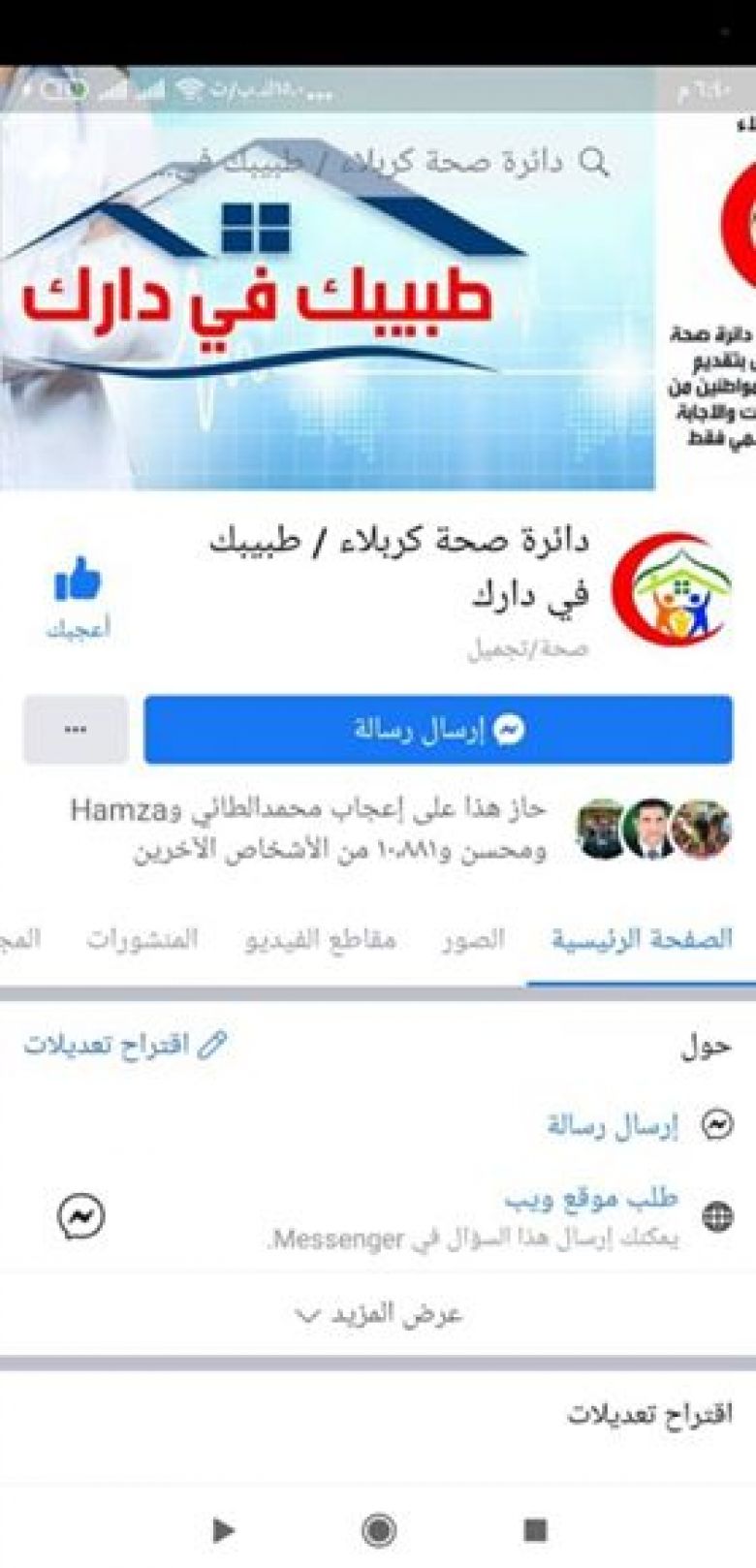Tap the blue إرسال رسالة button

click(x=438, y=730)
